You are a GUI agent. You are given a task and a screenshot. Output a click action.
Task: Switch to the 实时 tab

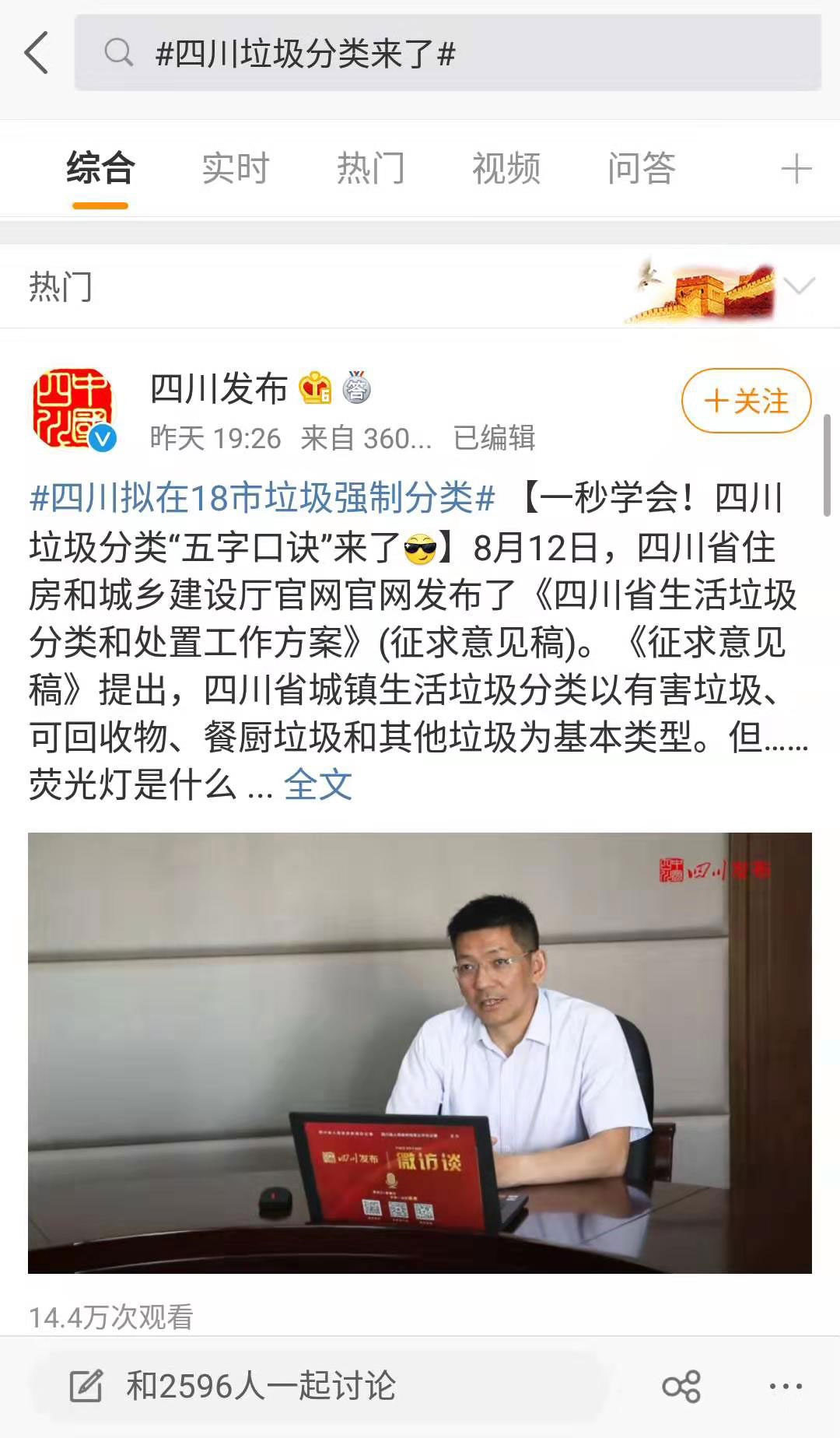(x=235, y=169)
